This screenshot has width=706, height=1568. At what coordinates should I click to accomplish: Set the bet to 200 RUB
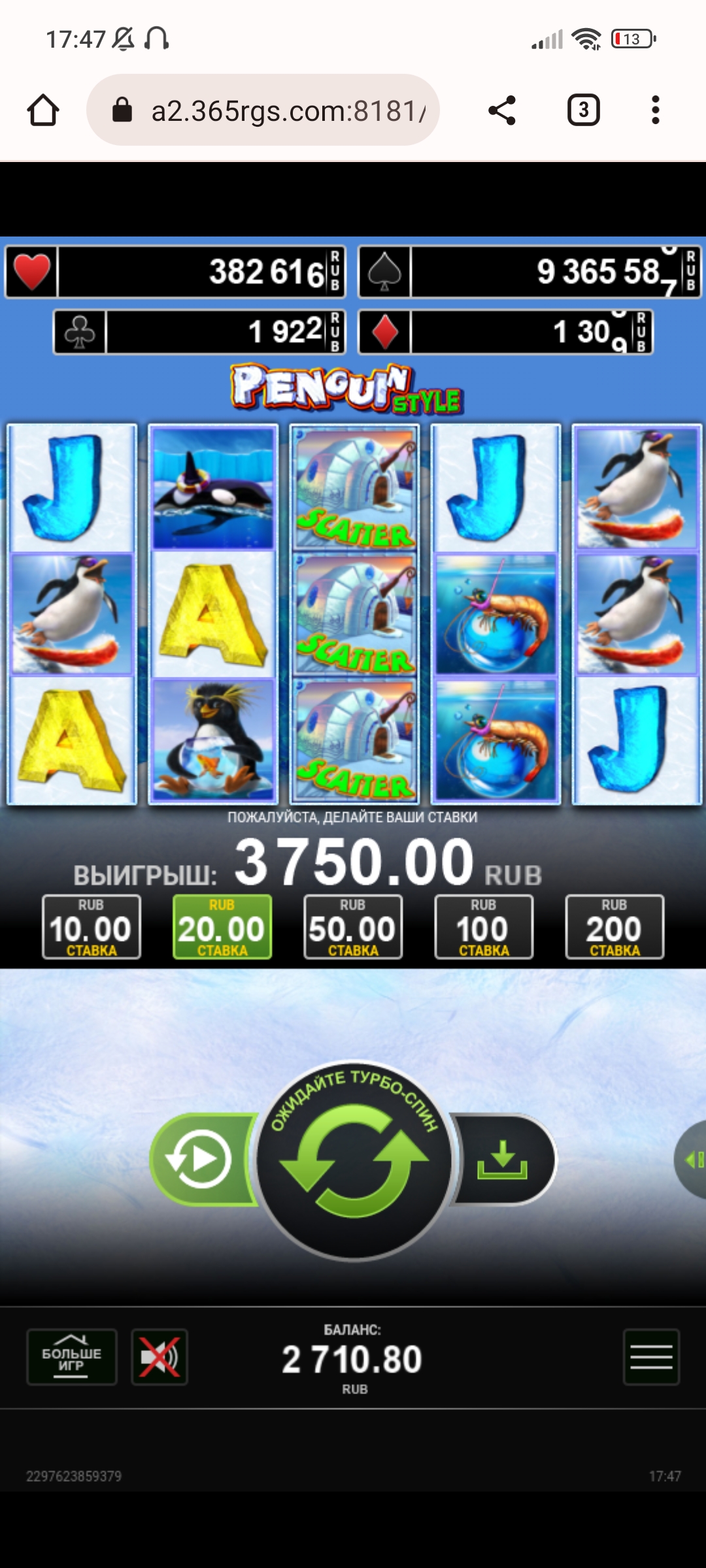(614, 927)
